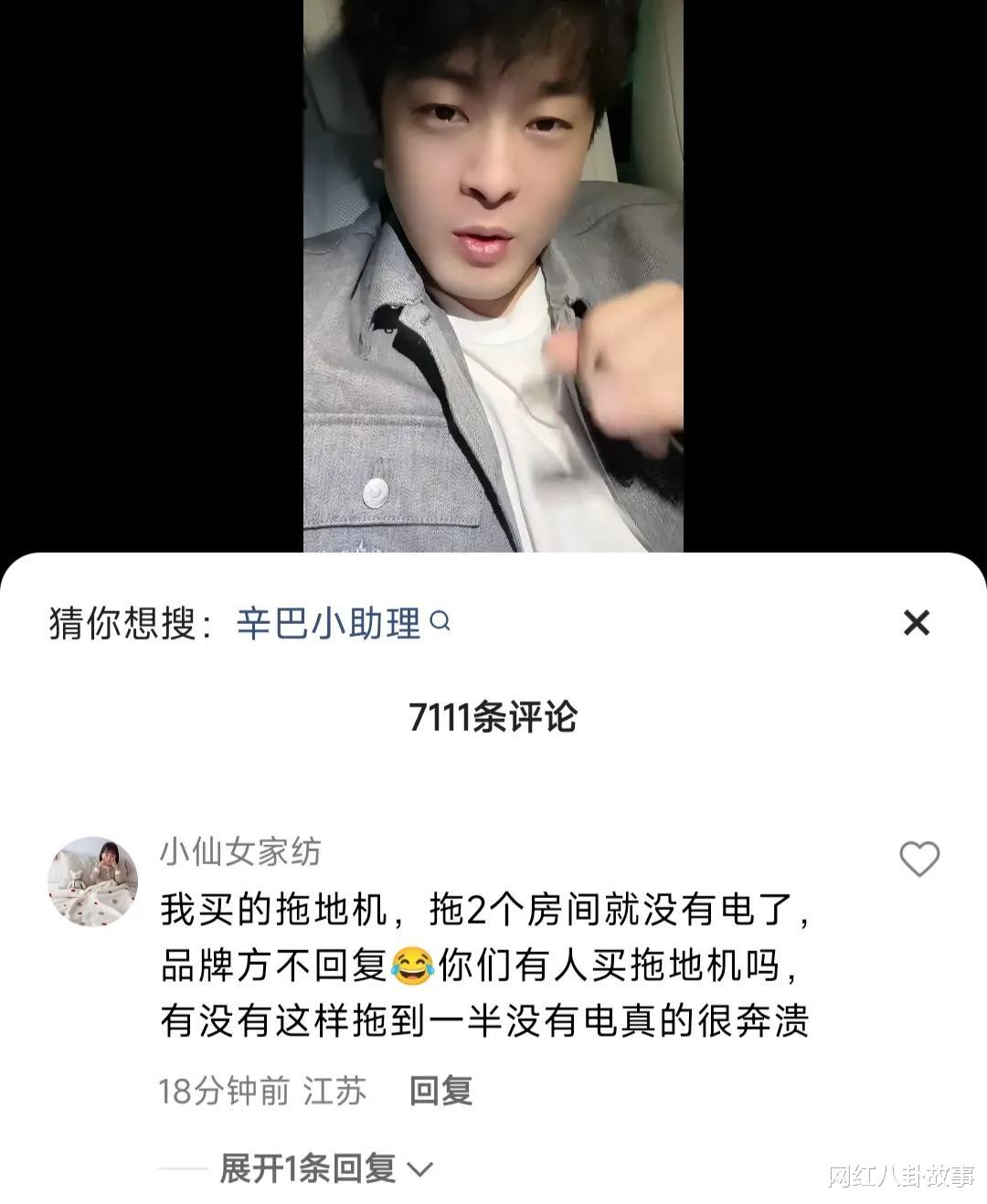987x1204 pixels.
Task: Tap the dash line before 展开1条回复
Action: click(x=182, y=1167)
